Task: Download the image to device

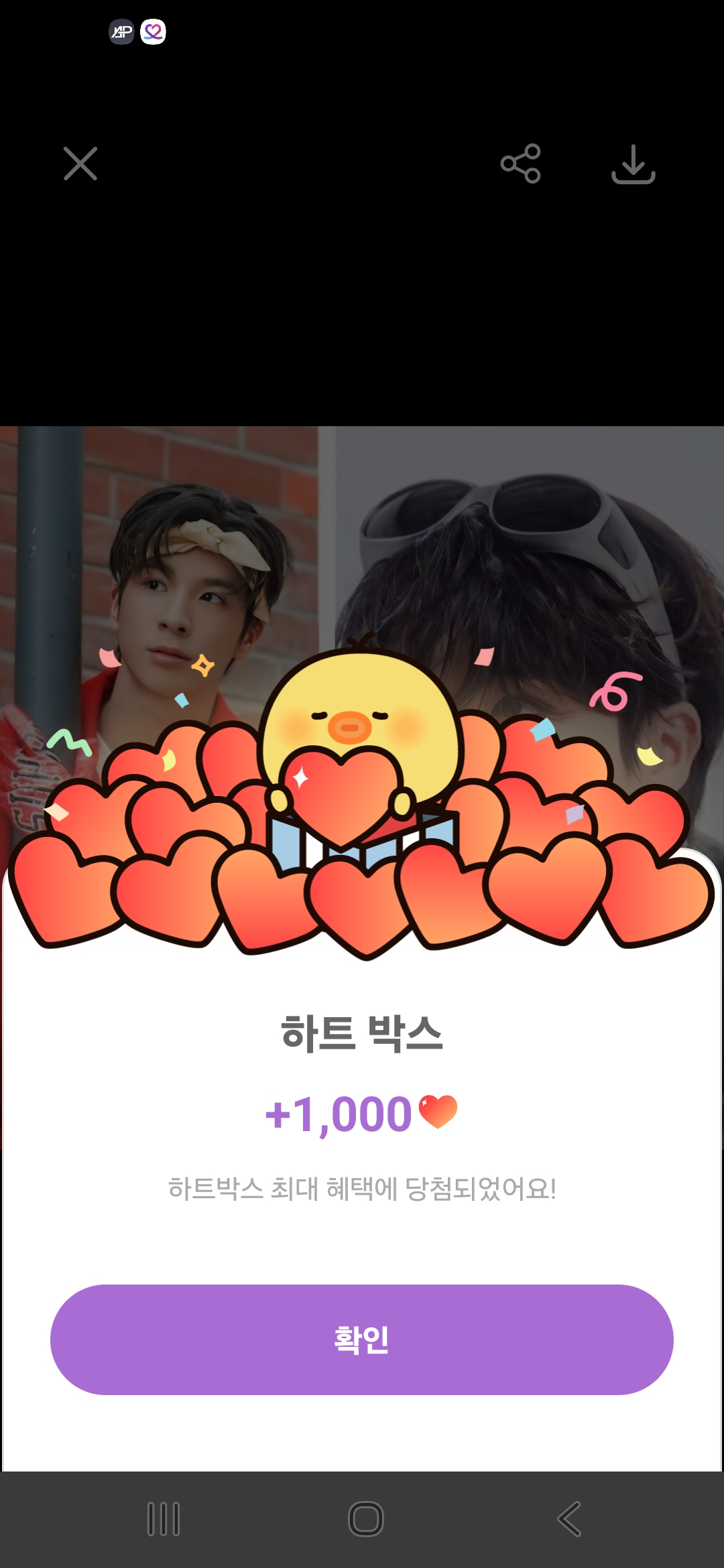Action: [x=633, y=164]
